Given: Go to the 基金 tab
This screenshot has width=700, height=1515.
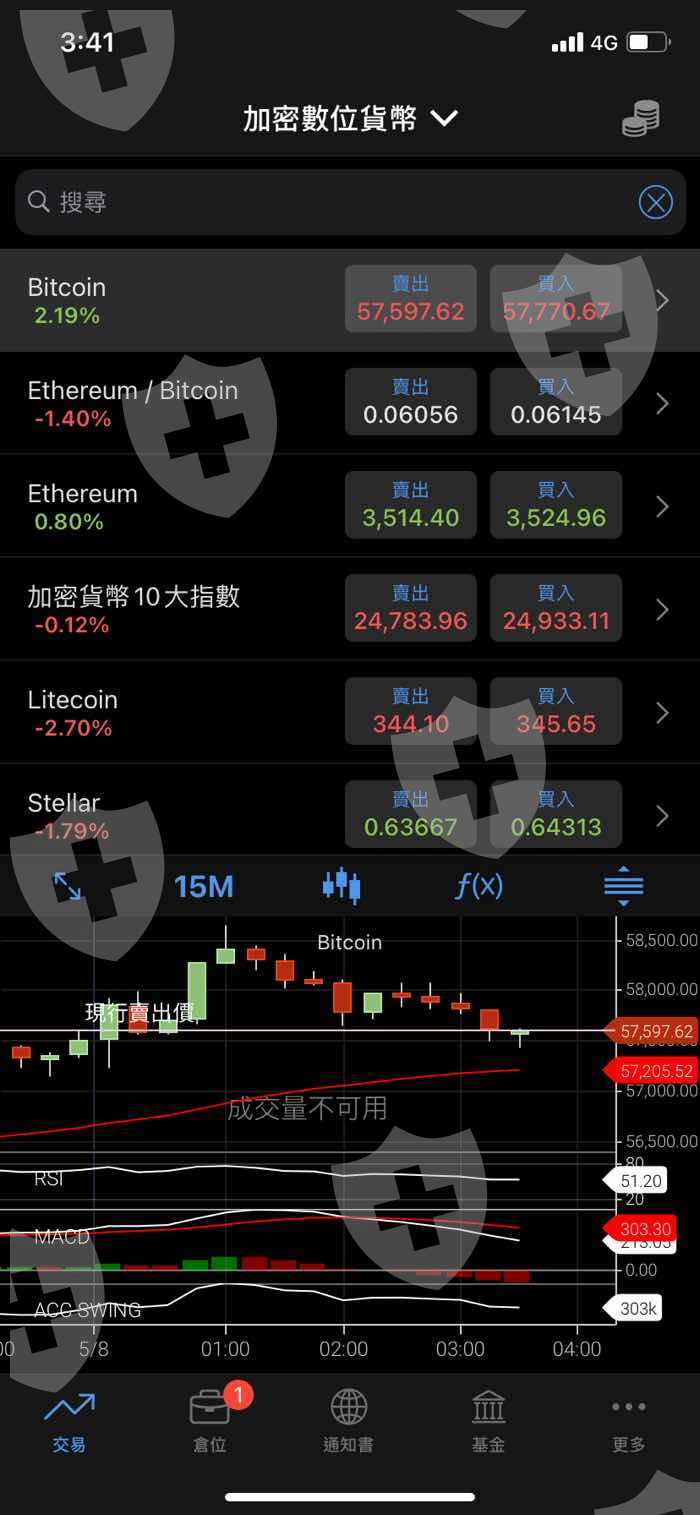Looking at the screenshot, I should (489, 1419).
